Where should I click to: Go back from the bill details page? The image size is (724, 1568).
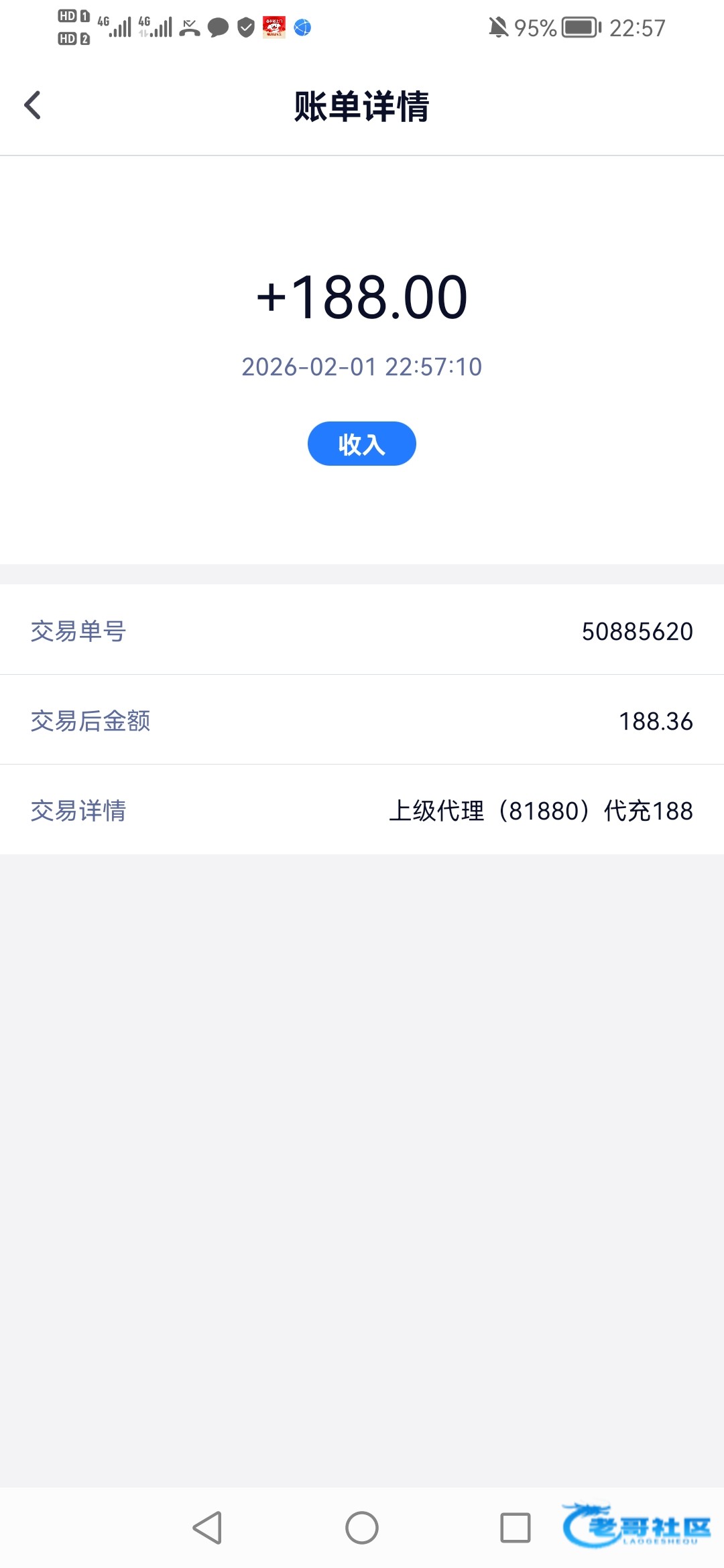(x=32, y=105)
